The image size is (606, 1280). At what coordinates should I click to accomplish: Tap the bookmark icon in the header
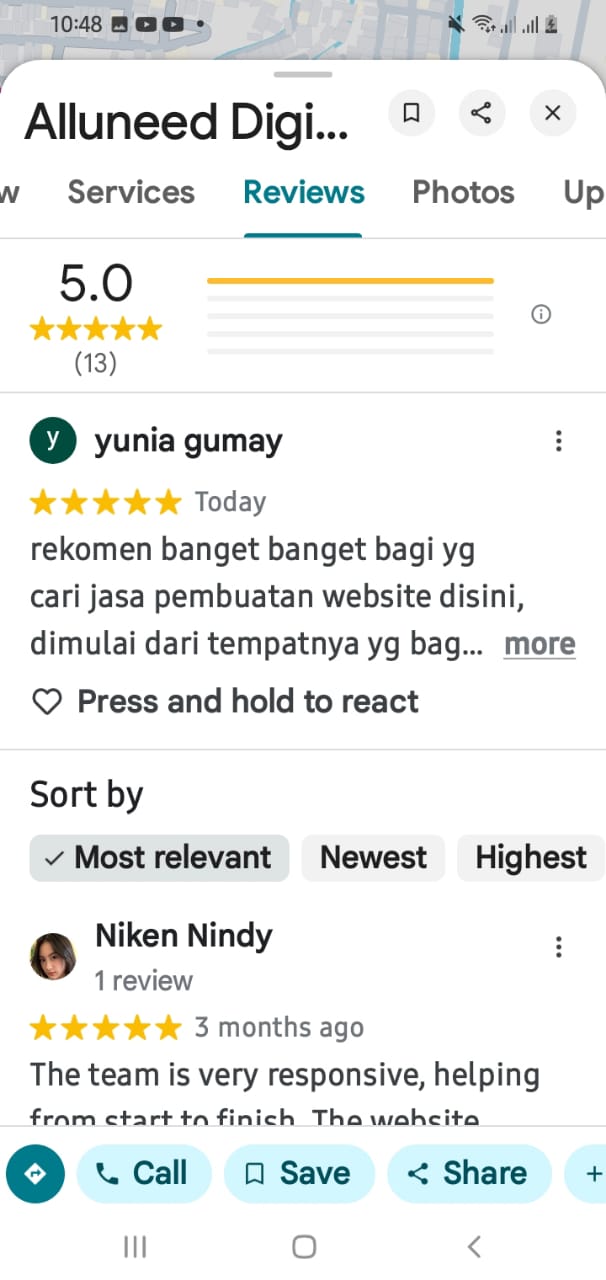(410, 113)
